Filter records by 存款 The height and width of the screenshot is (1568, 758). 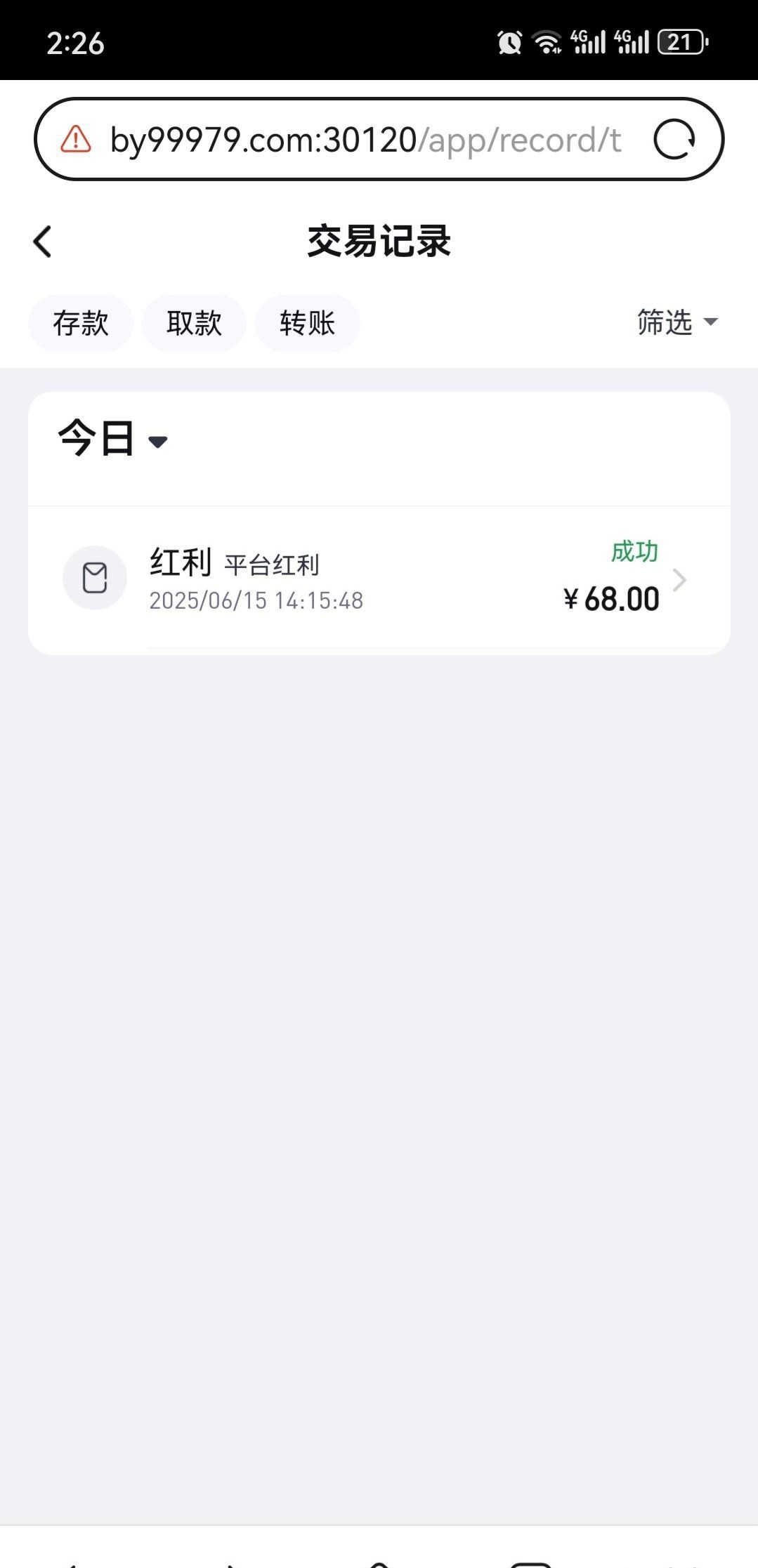pyautogui.click(x=81, y=323)
